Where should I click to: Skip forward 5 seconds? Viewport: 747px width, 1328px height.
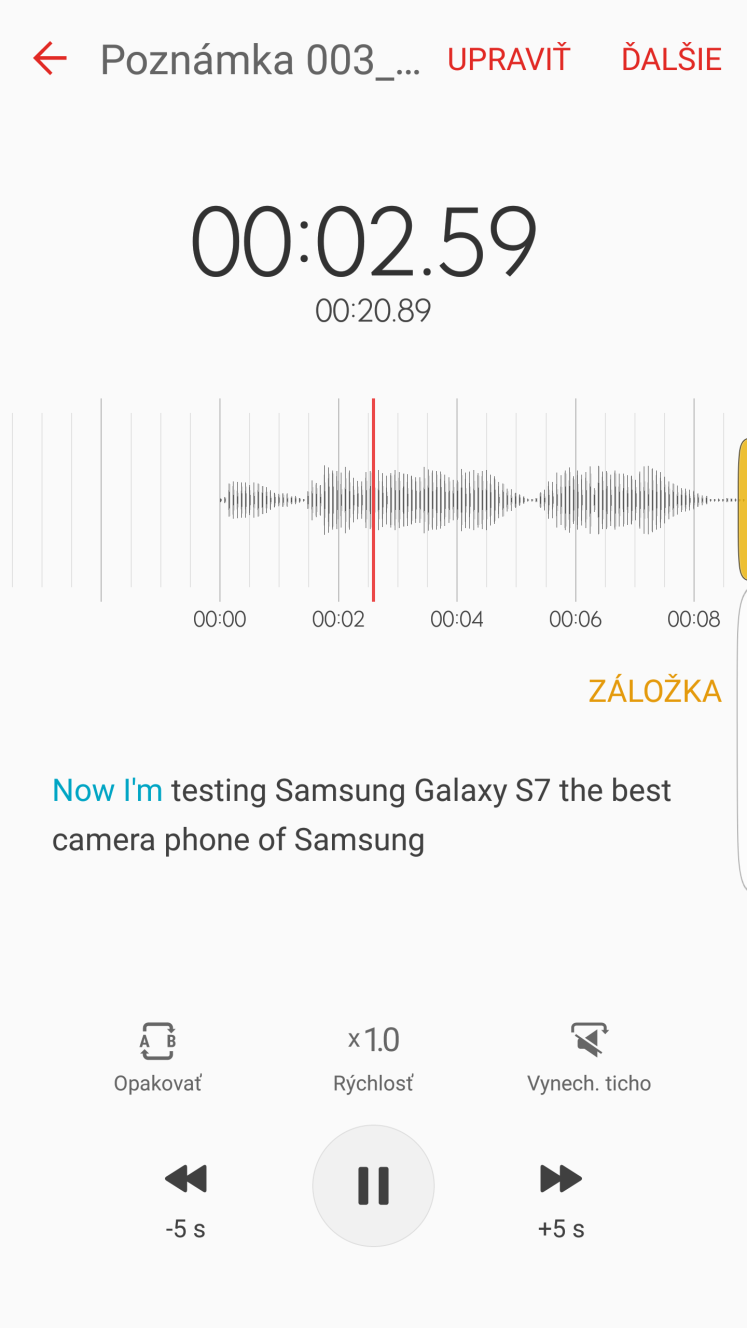pos(561,1200)
